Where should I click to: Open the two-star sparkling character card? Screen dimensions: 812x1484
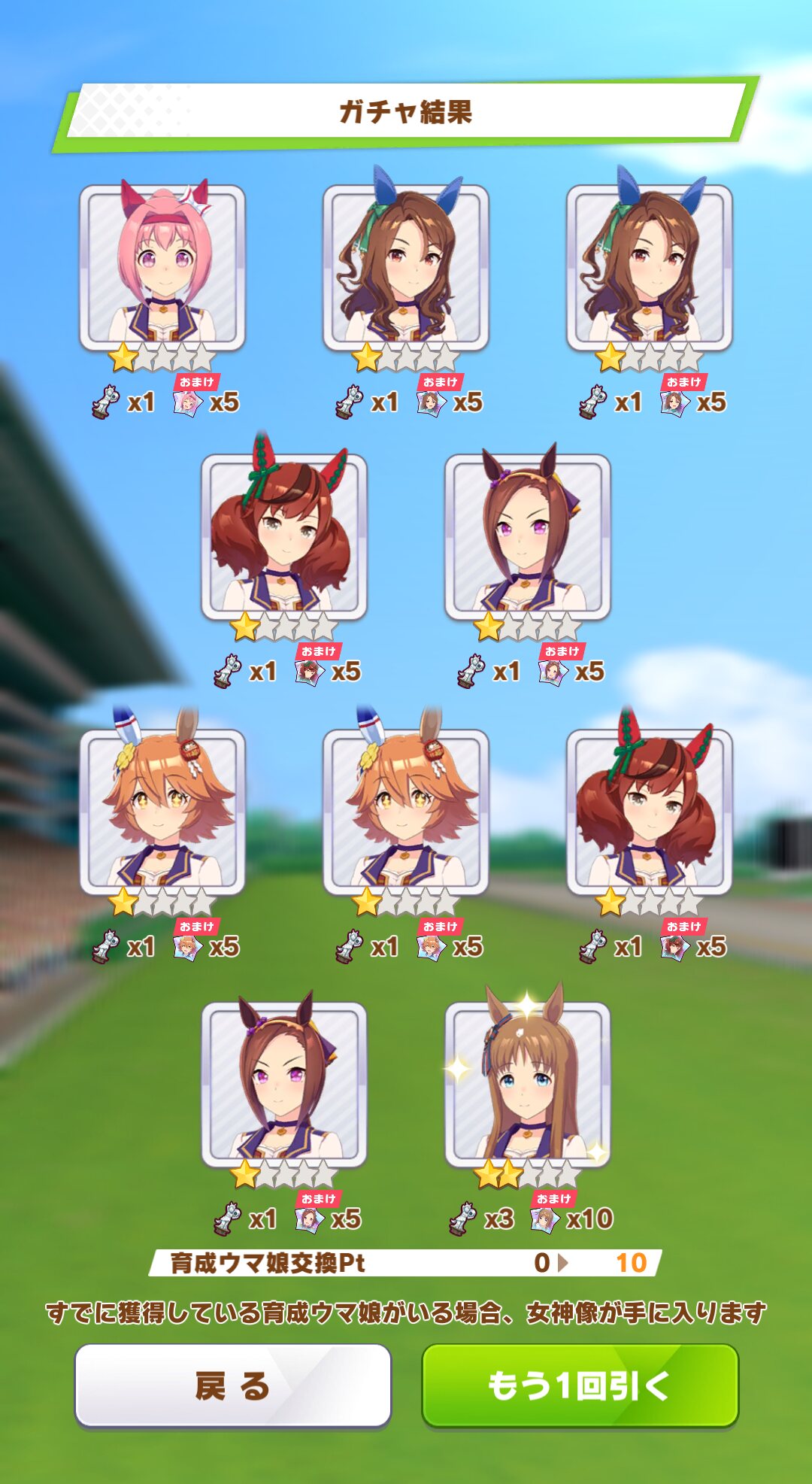(x=528, y=1083)
